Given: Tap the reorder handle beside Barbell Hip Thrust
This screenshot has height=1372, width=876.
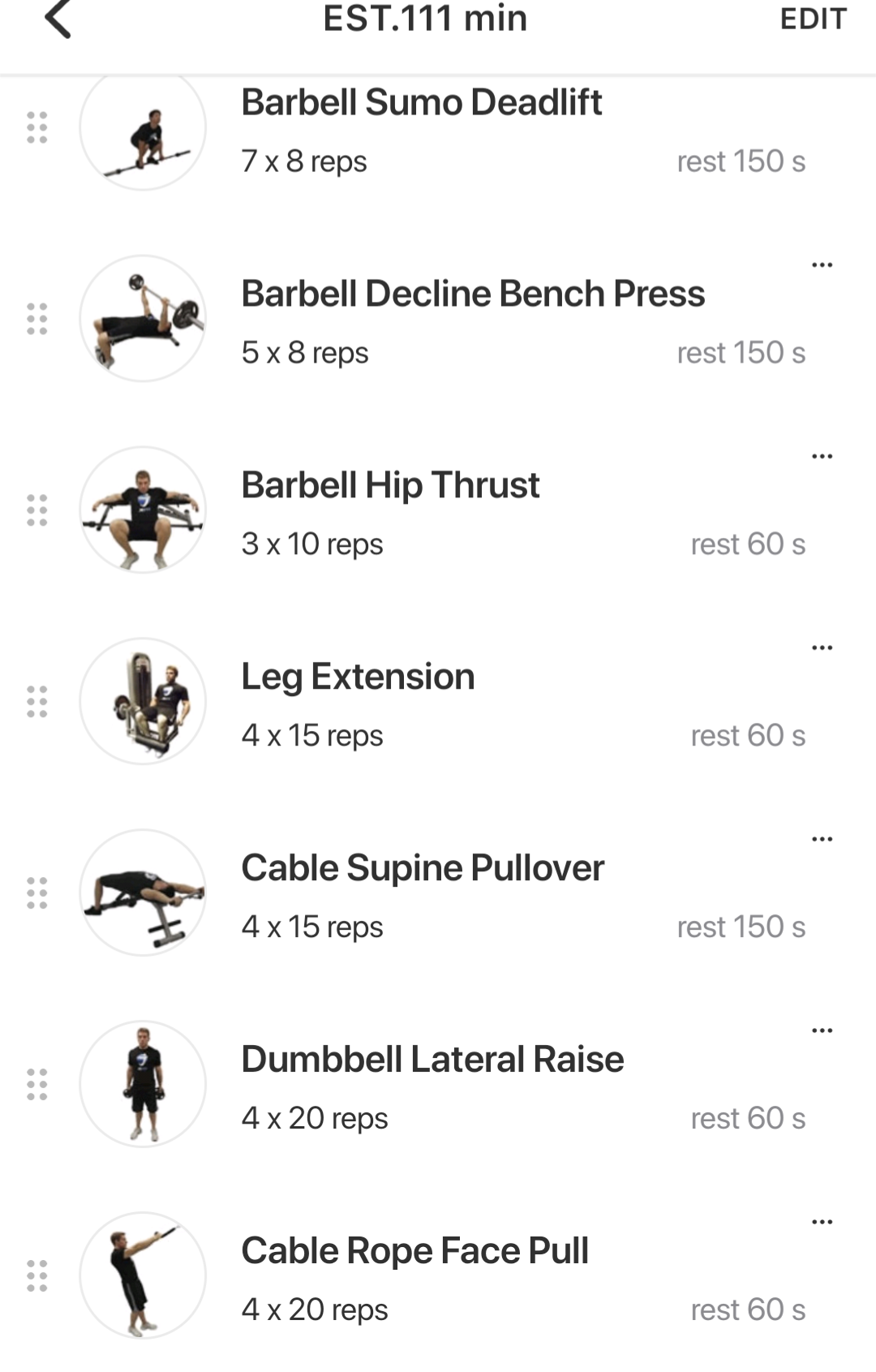Looking at the screenshot, I should pyautogui.click(x=37, y=510).
